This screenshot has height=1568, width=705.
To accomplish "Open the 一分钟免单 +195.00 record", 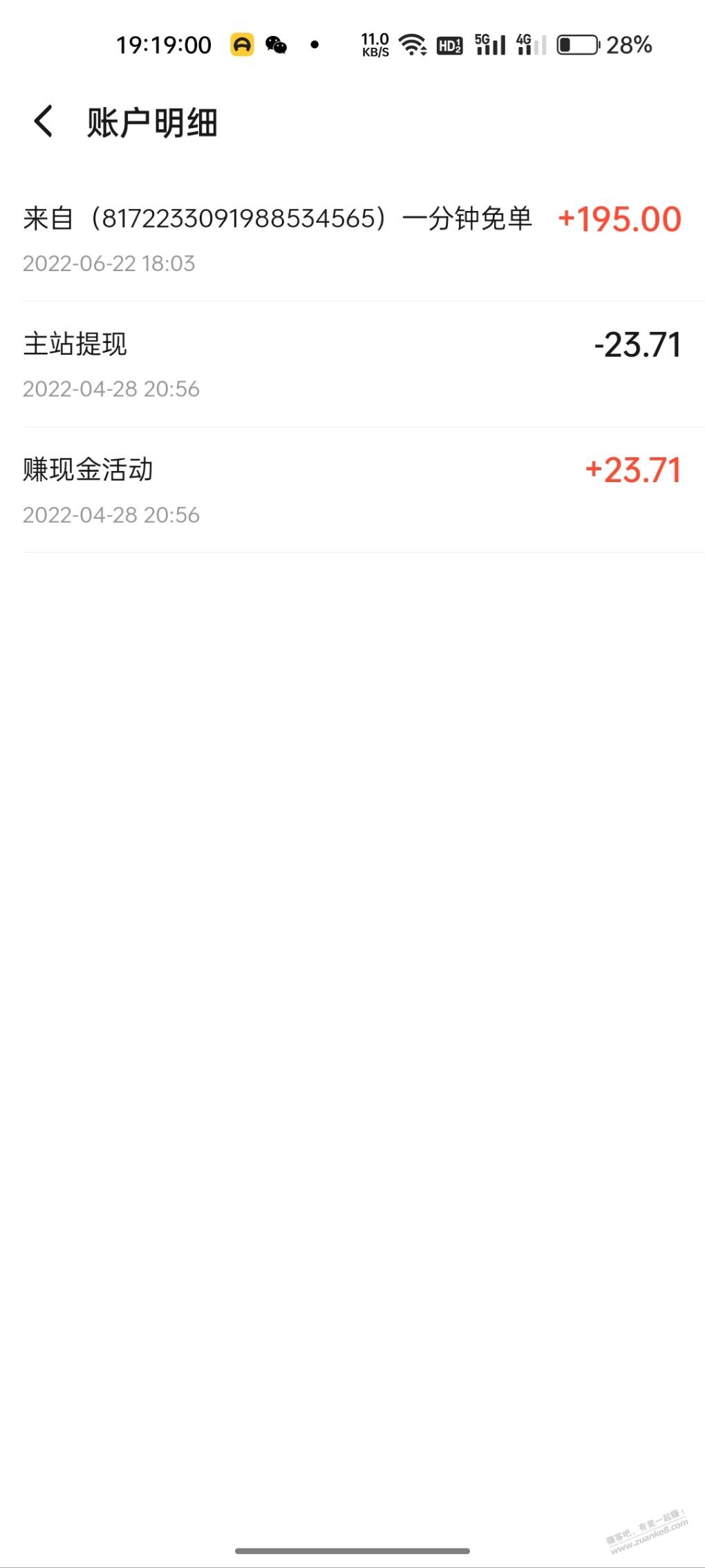I will point(352,239).
